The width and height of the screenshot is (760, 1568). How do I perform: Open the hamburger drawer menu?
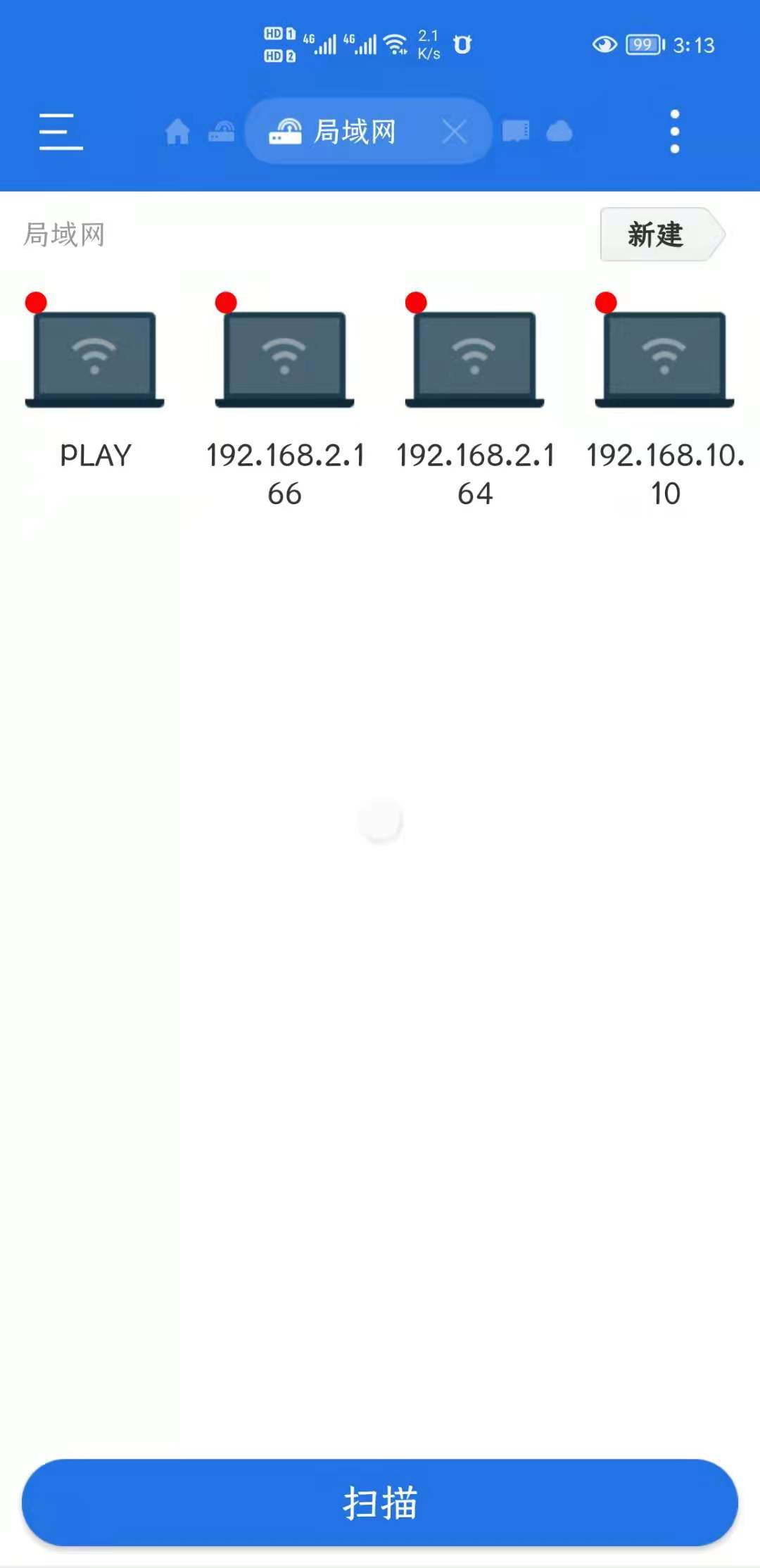[61, 132]
